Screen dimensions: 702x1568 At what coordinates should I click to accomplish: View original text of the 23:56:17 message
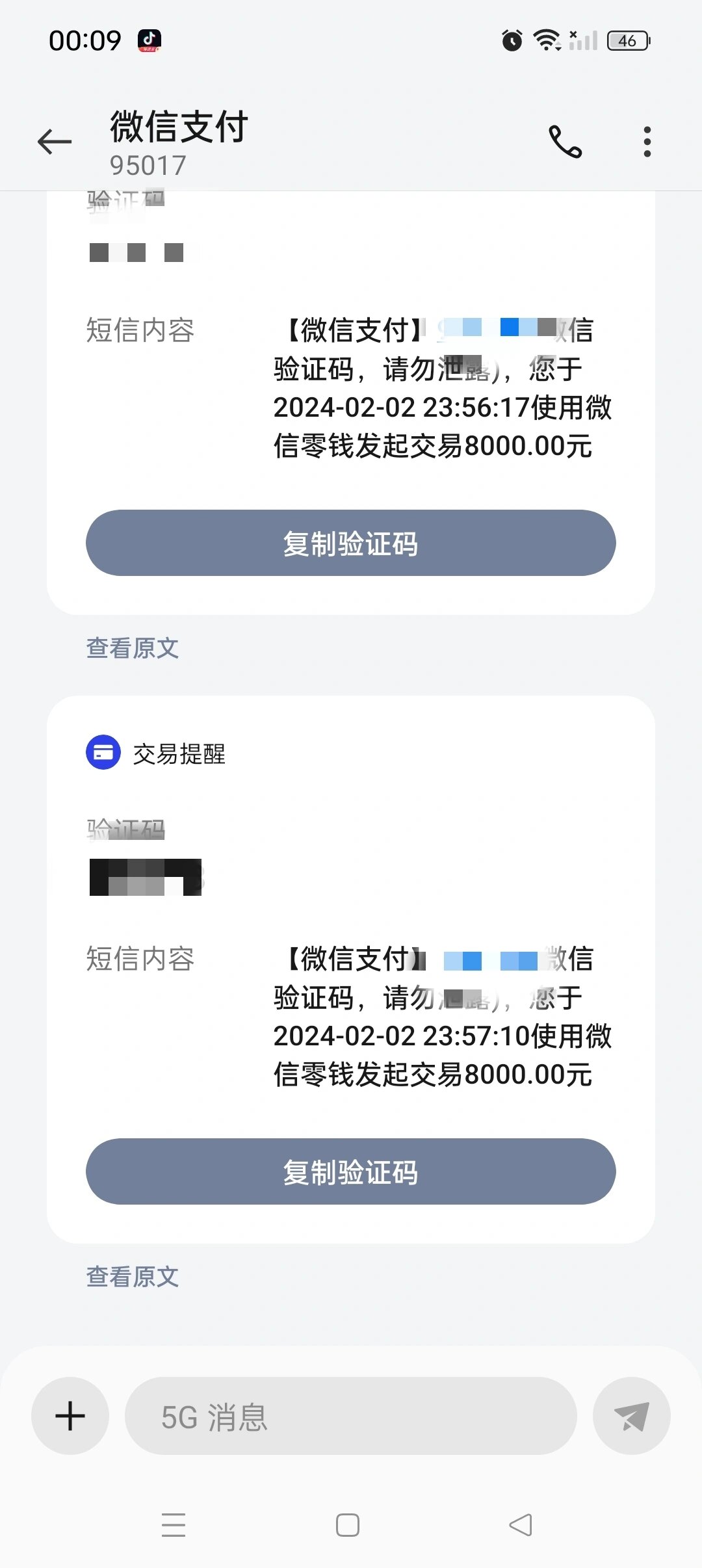133,648
